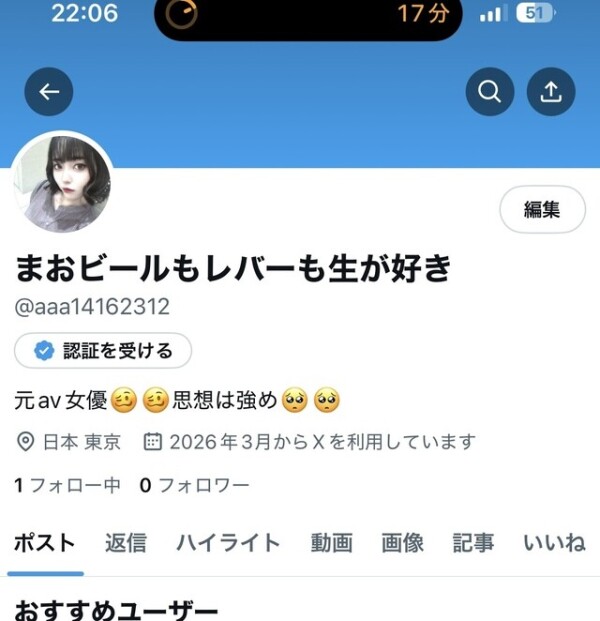The image size is (600, 621).
Task: Switch to the ハイライト tab
Action: point(228,543)
